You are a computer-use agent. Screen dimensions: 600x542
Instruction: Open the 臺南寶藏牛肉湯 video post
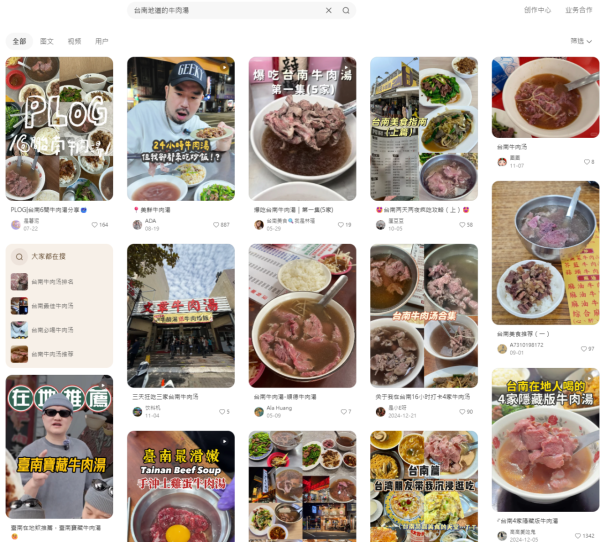click(59, 447)
